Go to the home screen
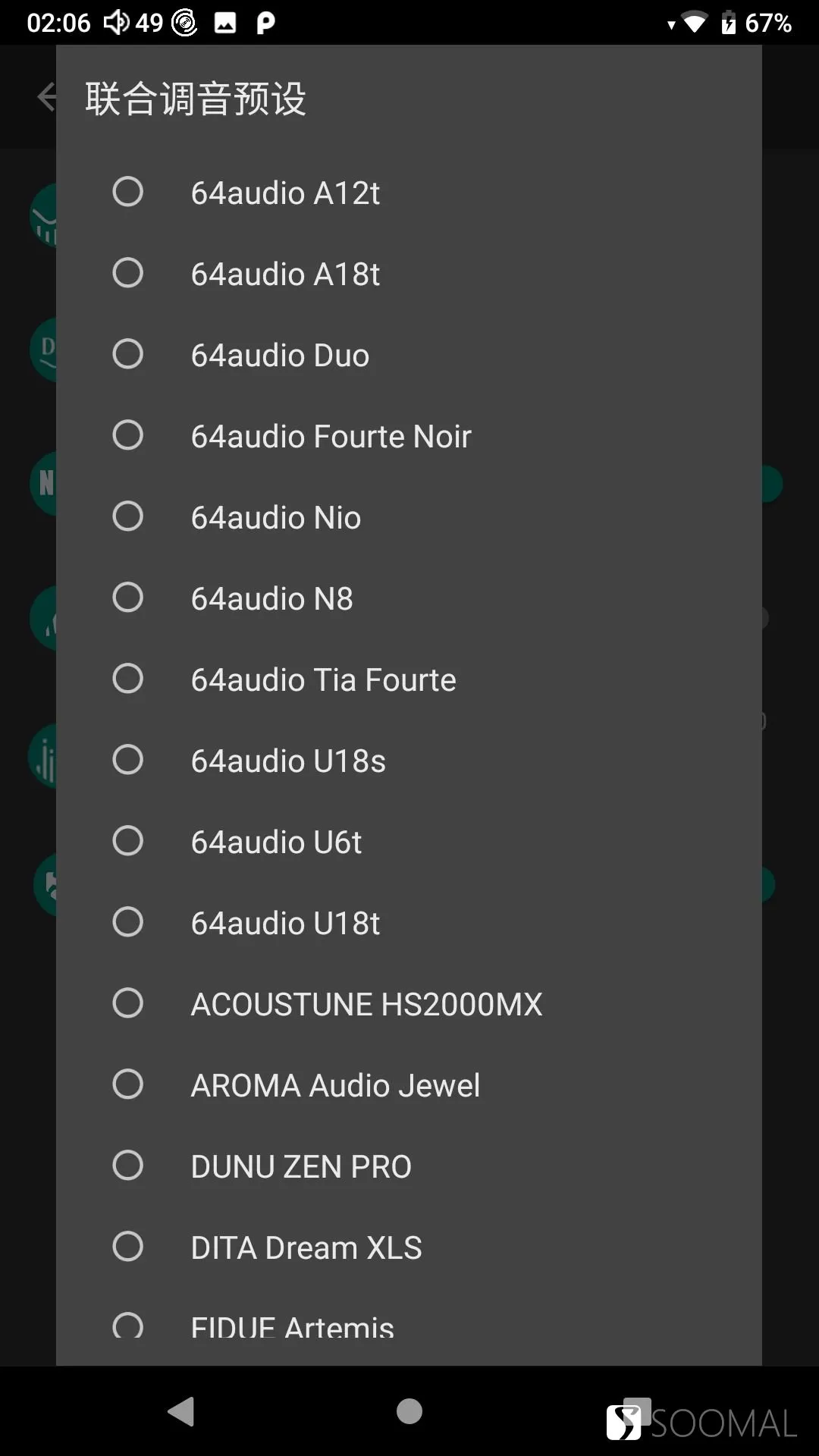 point(409,1411)
